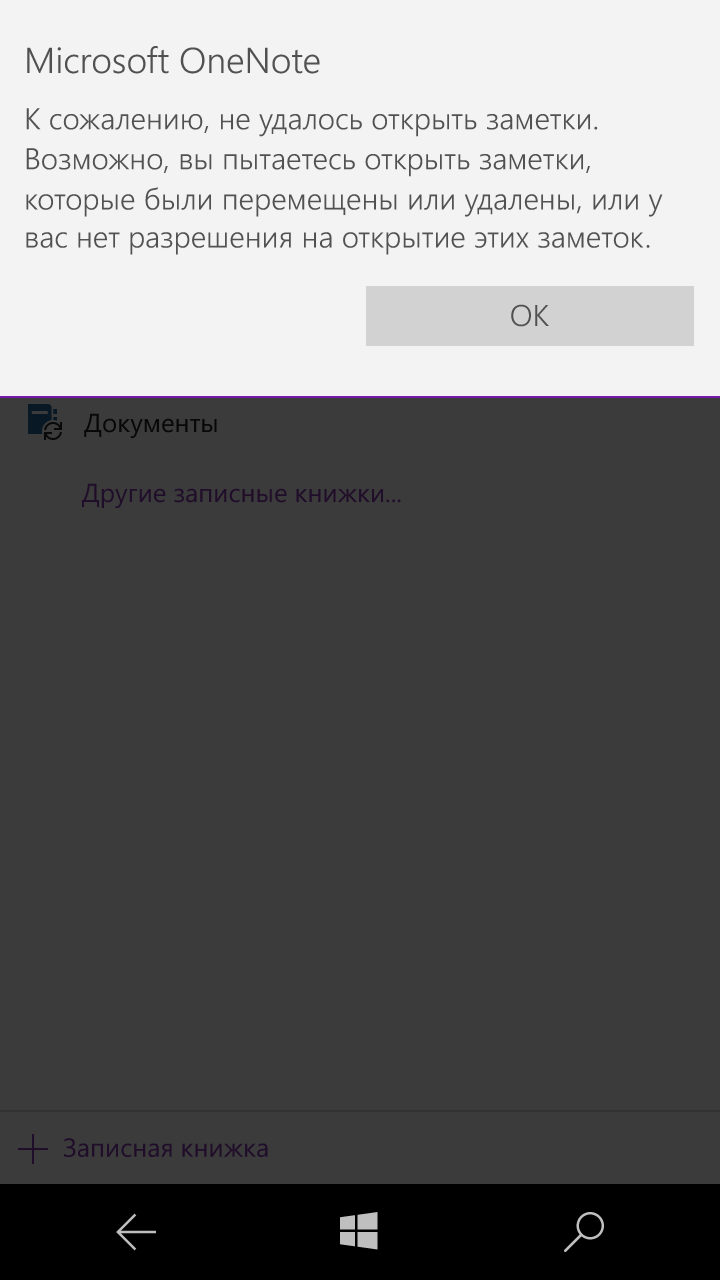Open the Документы notebook
This screenshot has width=720, height=1280.
(x=150, y=424)
